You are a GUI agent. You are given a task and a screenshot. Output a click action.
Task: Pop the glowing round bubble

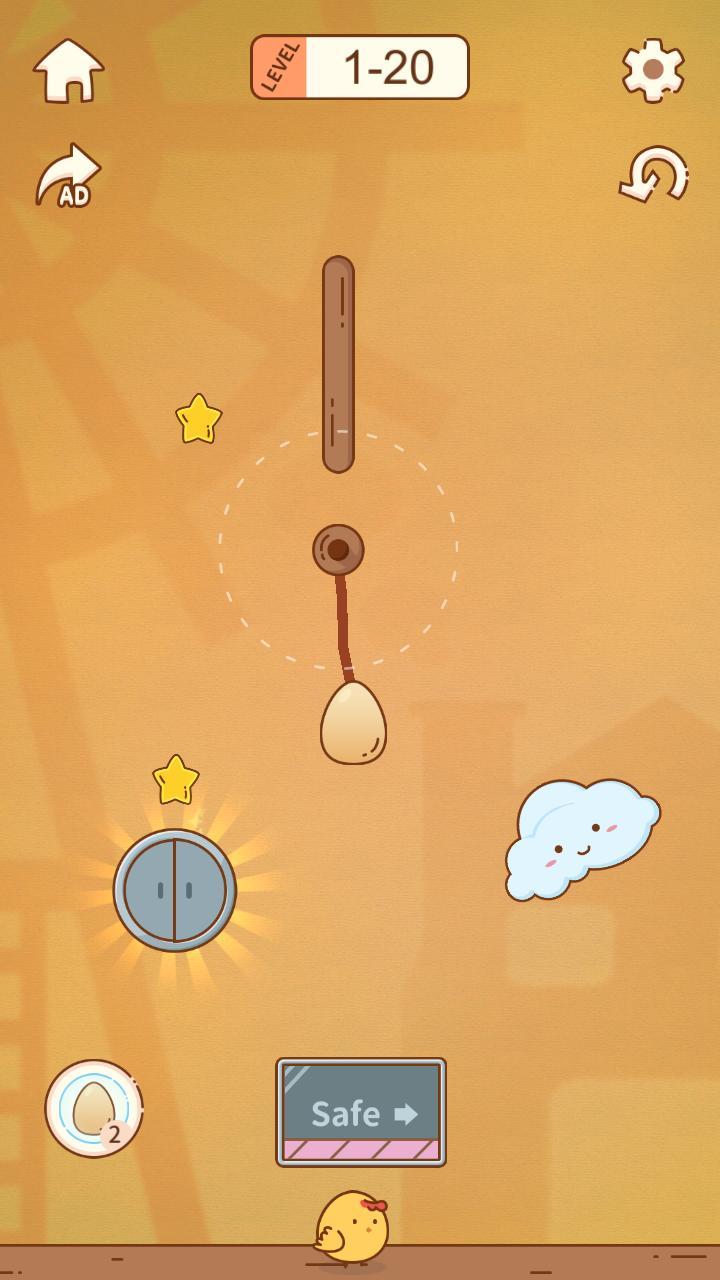click(x=175, y=890)
